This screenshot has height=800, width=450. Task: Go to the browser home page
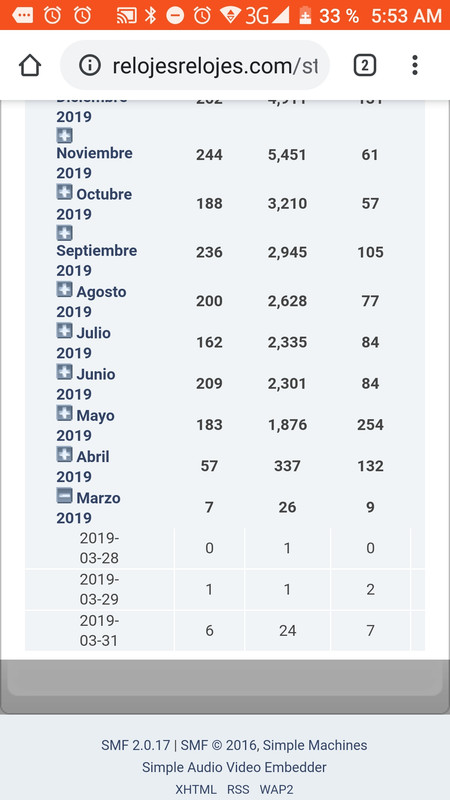[30, 65]
